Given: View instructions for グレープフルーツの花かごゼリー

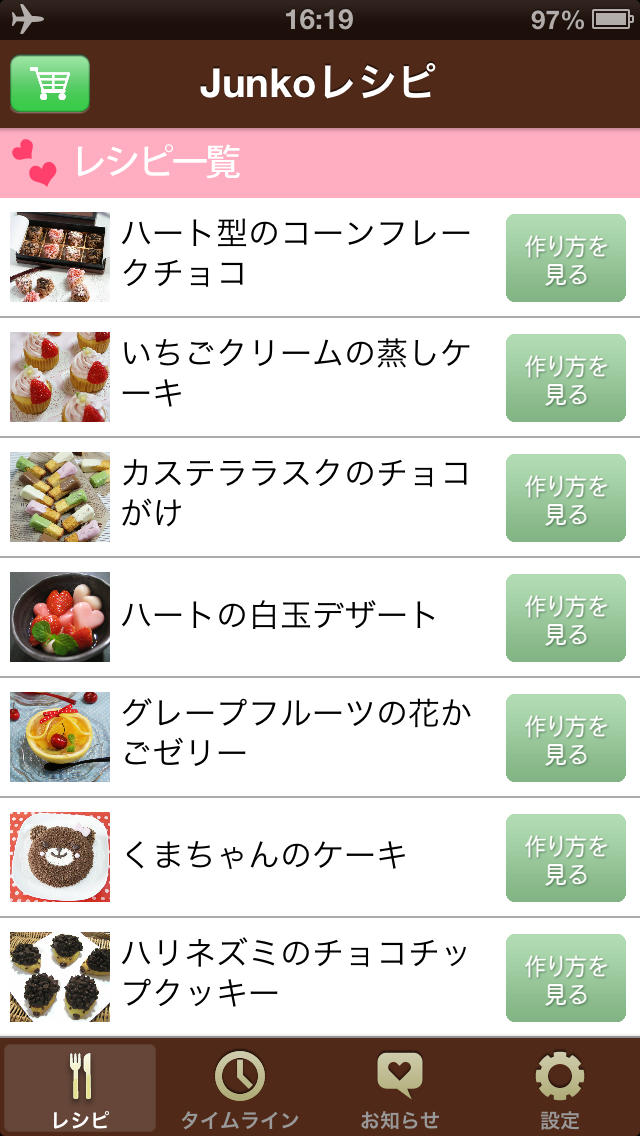Looking at the screenshot, I should 565,738.
